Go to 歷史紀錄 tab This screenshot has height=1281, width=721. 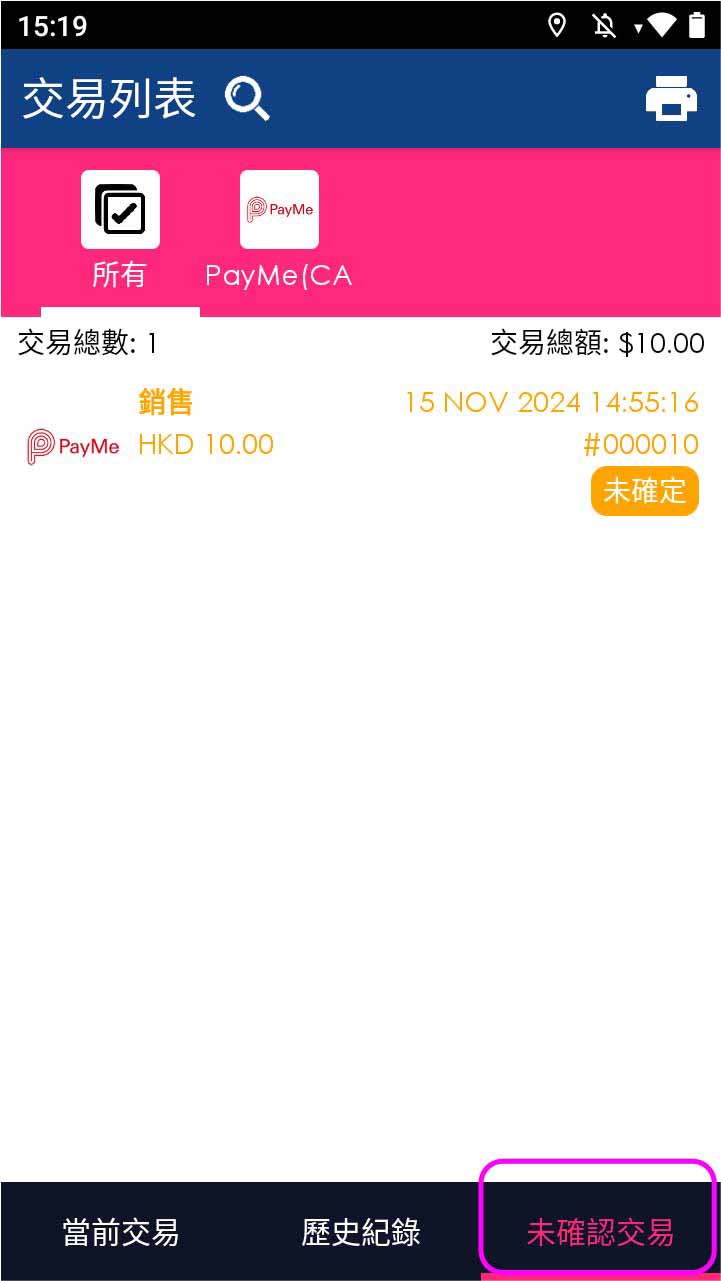360,1232
